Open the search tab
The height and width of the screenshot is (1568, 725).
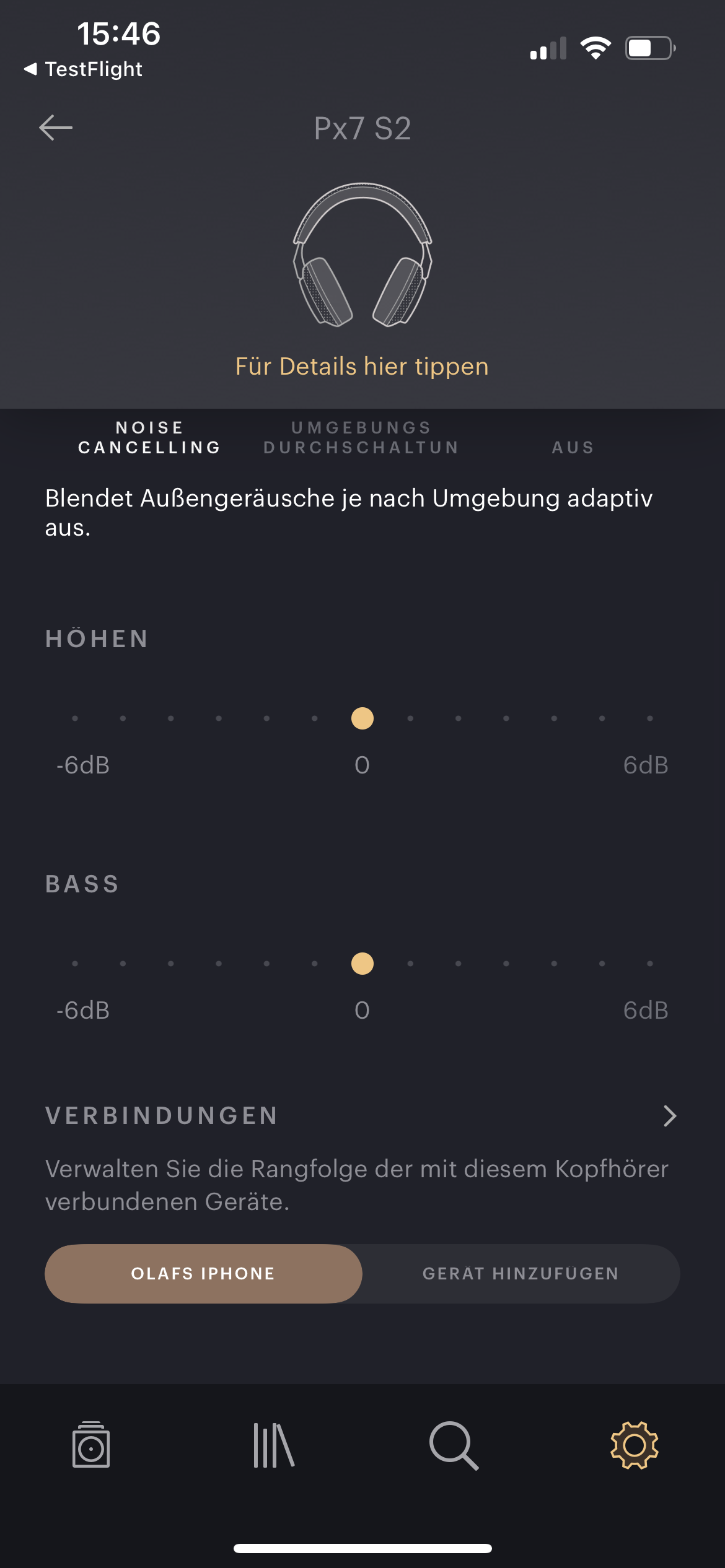pos(454,1445)
